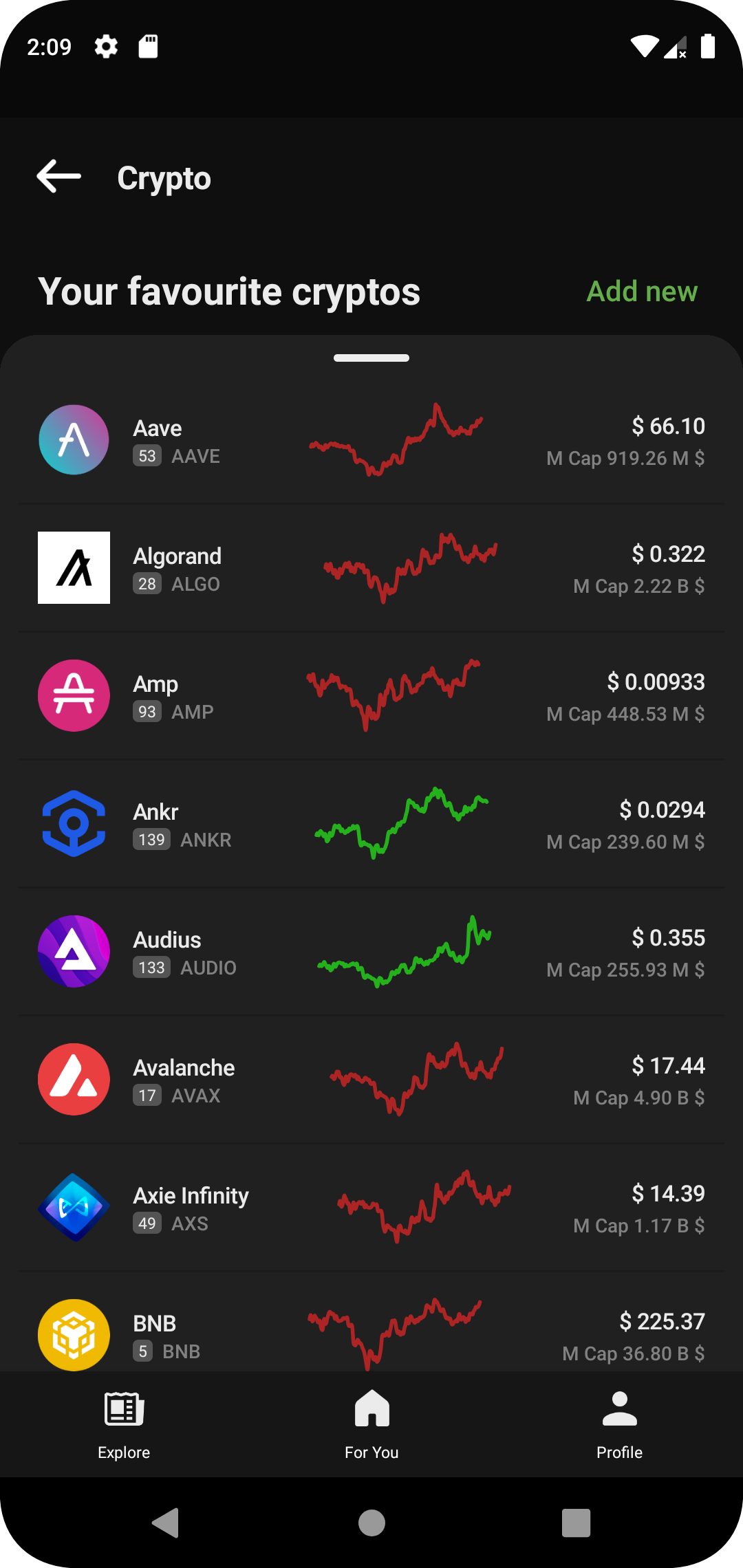Open Ankr from the favourites list
The image size is (743, 1568).
pos(371,824)
